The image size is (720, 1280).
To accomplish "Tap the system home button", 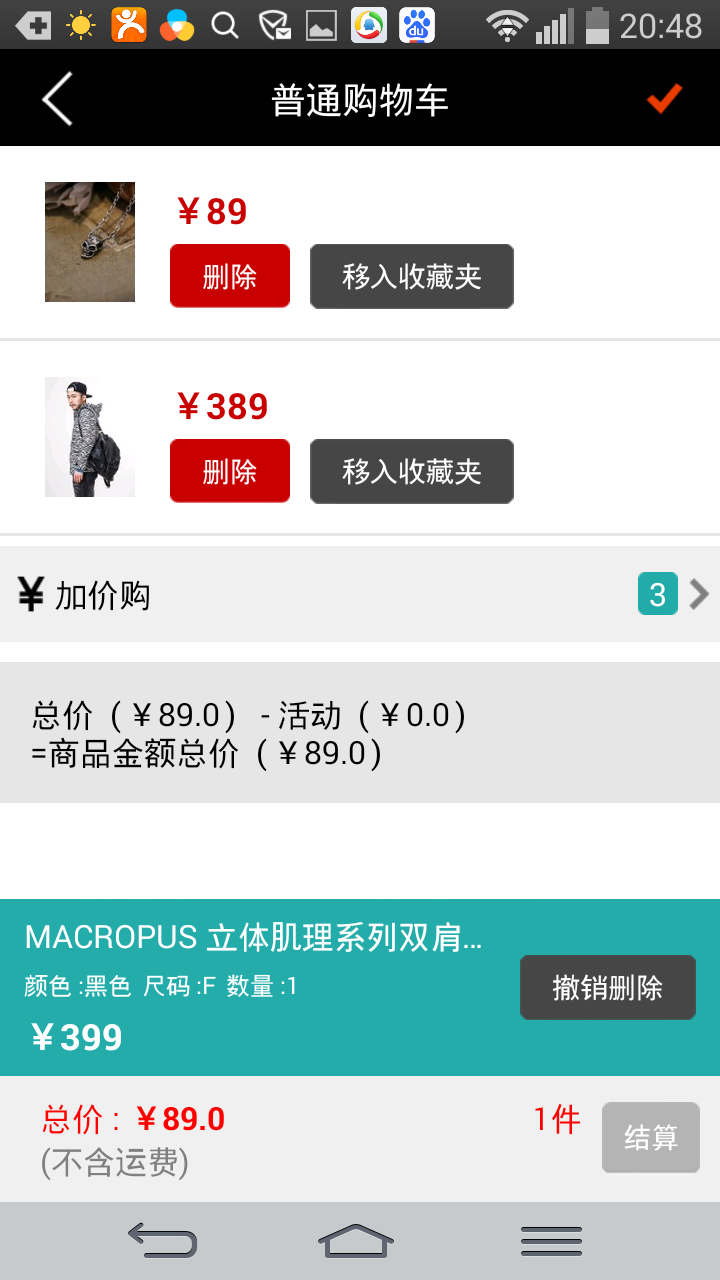I will pos(356,1241).
